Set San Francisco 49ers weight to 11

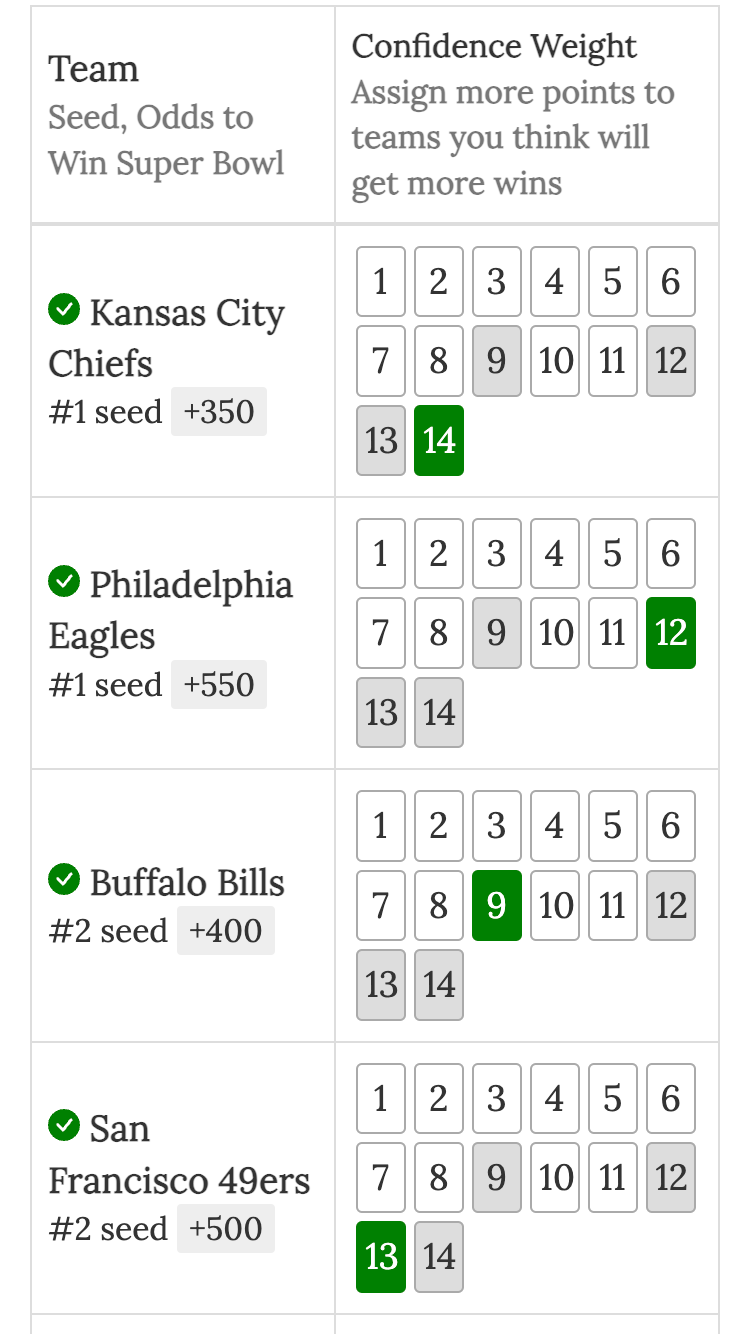pyautogui.click(x=613, y=1178)
